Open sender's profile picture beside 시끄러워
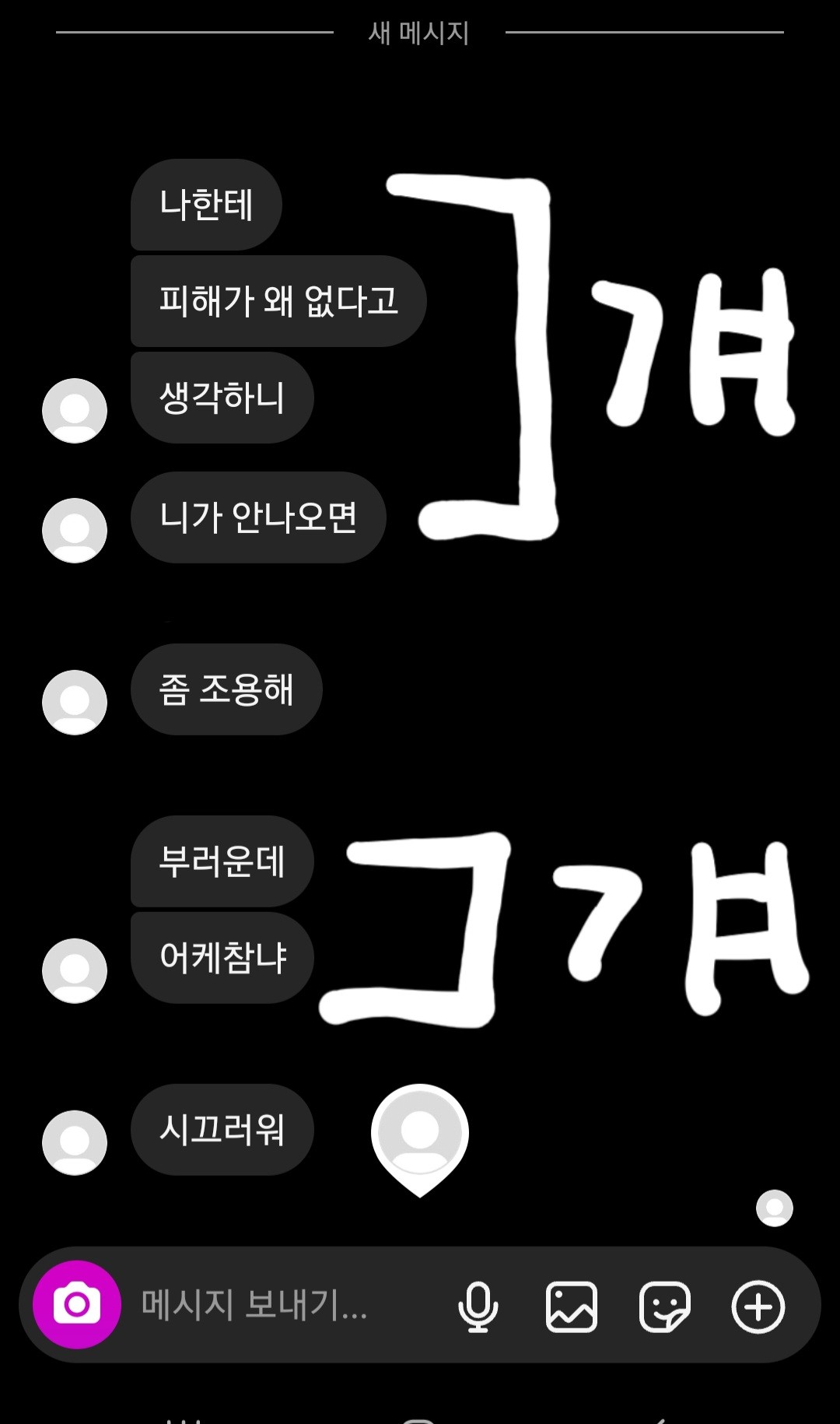Screen dimensions: 840x1424 [75, 1142]
